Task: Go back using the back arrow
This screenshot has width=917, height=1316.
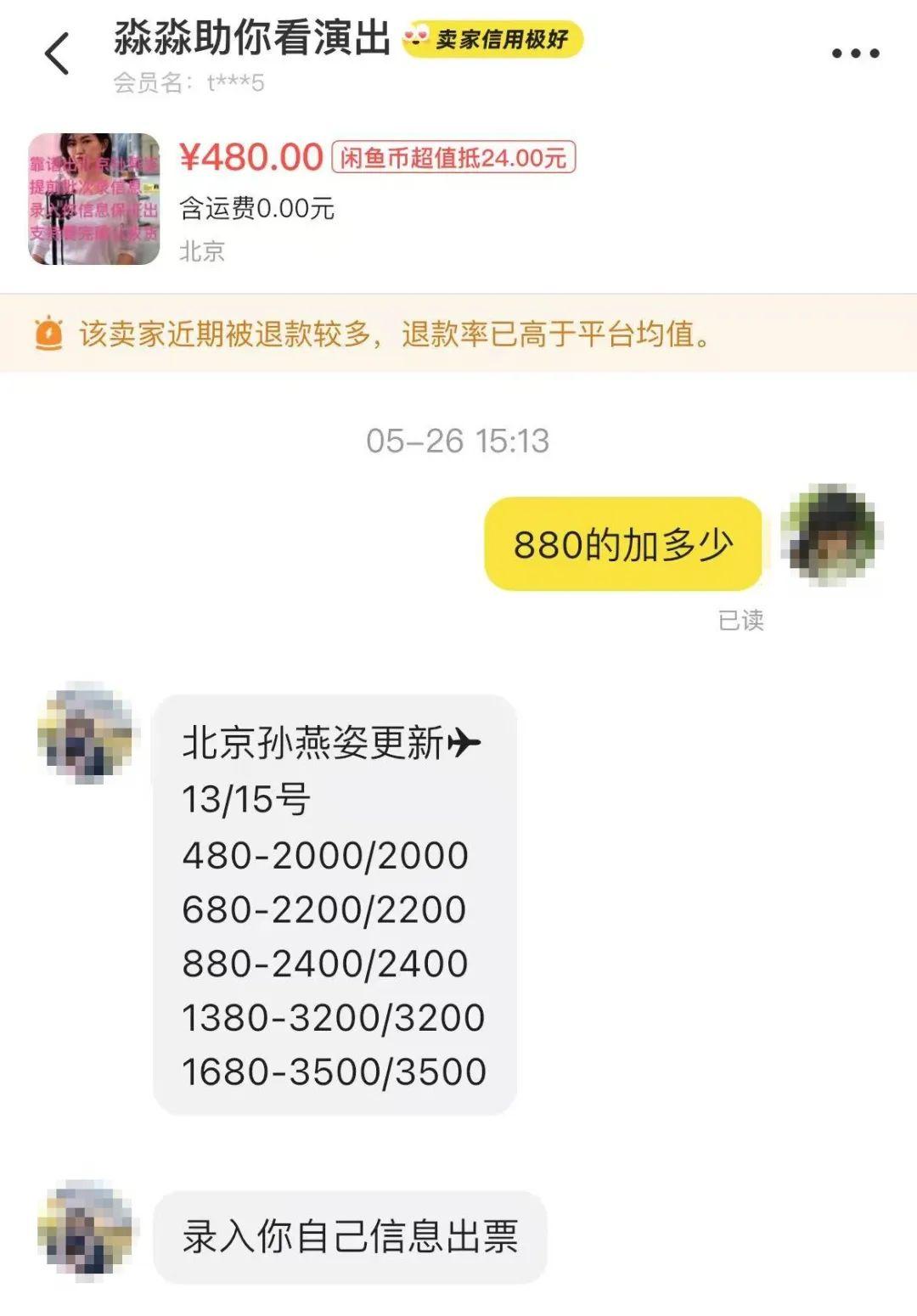Action: pyautogui.click(x=57, y=53)
